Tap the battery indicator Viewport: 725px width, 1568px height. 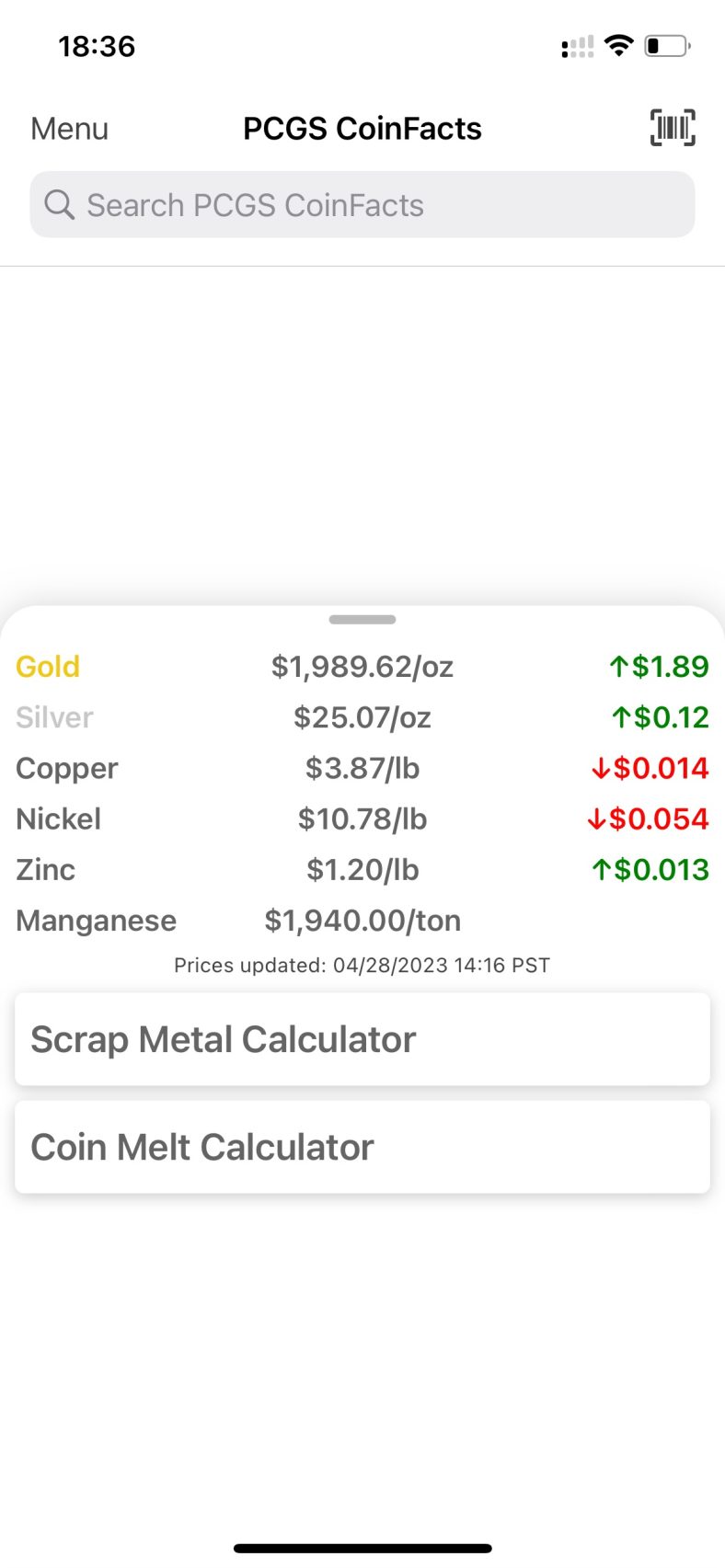click(x=668, y=45)
